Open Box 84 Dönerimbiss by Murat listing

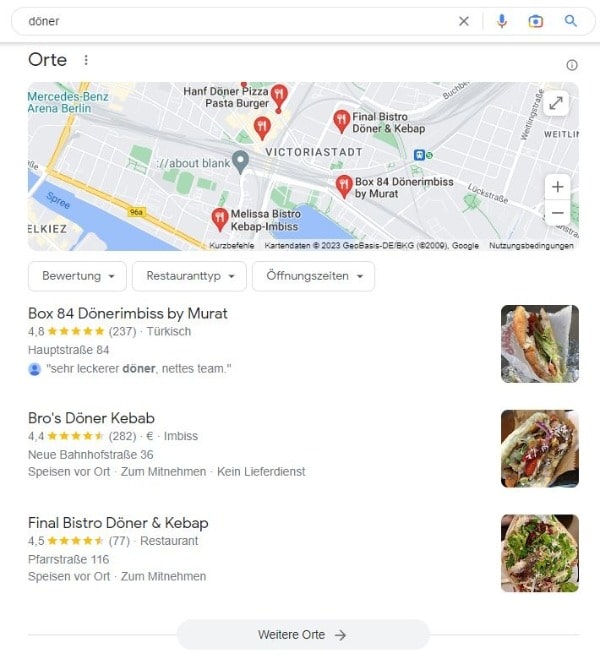128,313
